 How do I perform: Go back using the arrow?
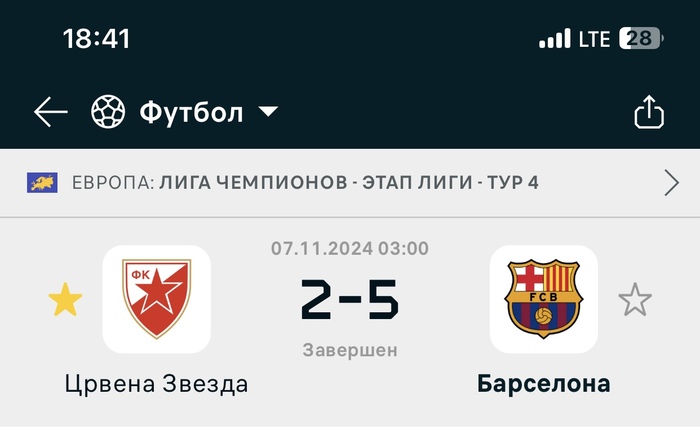50,113
